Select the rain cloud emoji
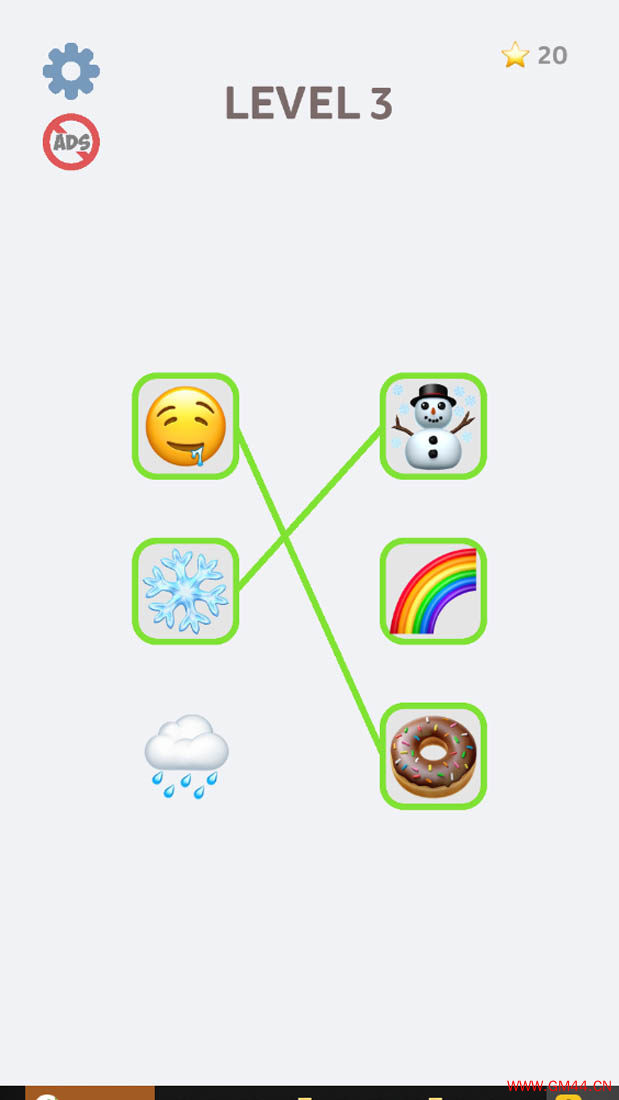 tap(186, 756)
